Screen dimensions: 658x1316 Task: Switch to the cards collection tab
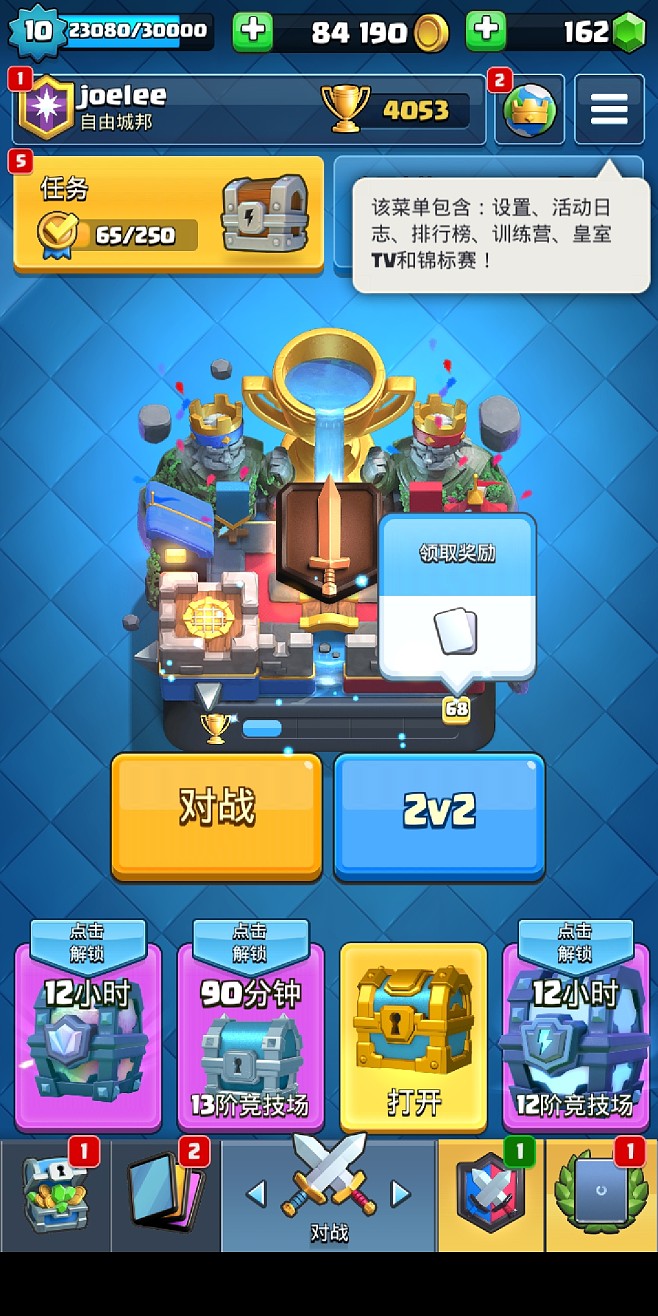165,1195
